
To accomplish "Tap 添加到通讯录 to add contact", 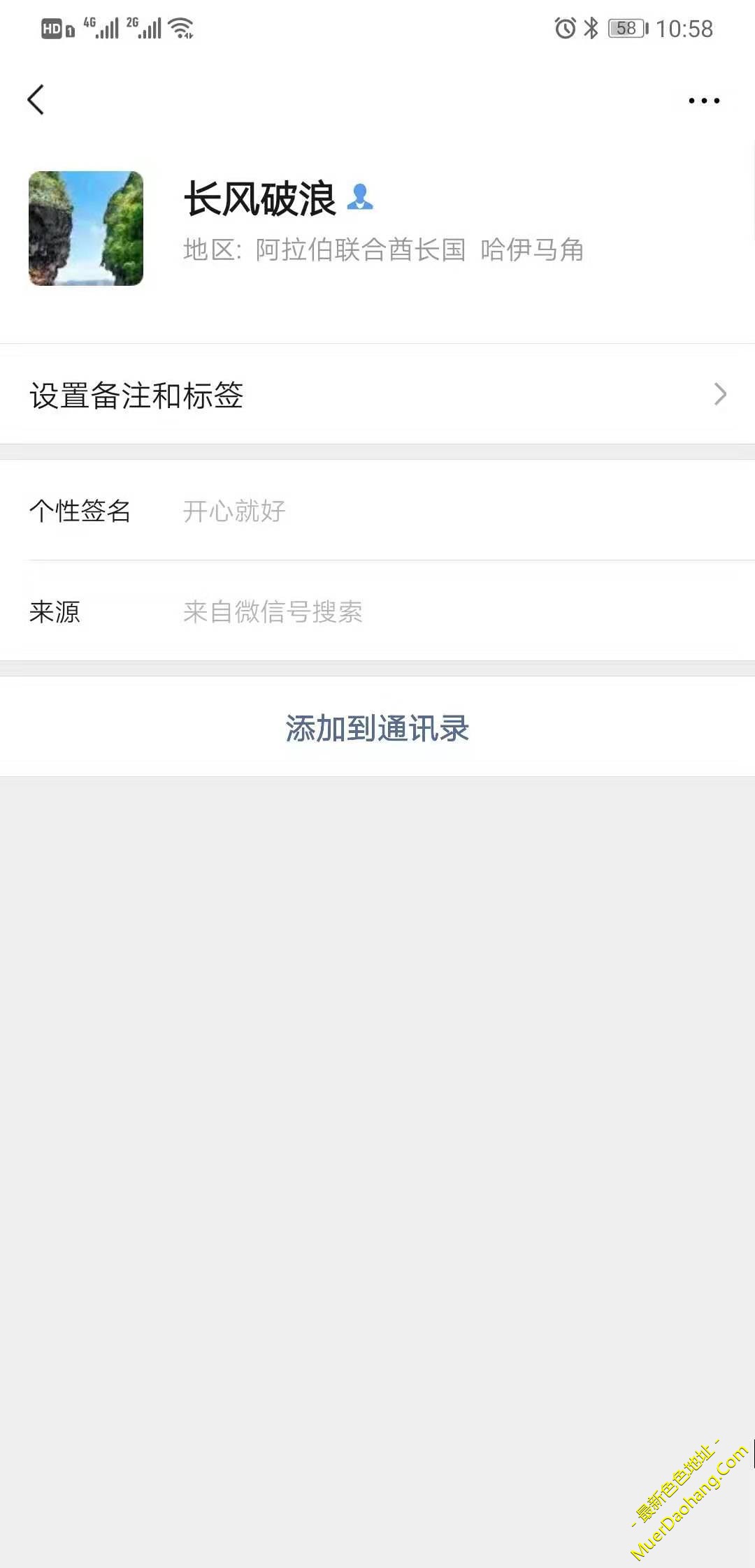I will [x=377, y=728].
